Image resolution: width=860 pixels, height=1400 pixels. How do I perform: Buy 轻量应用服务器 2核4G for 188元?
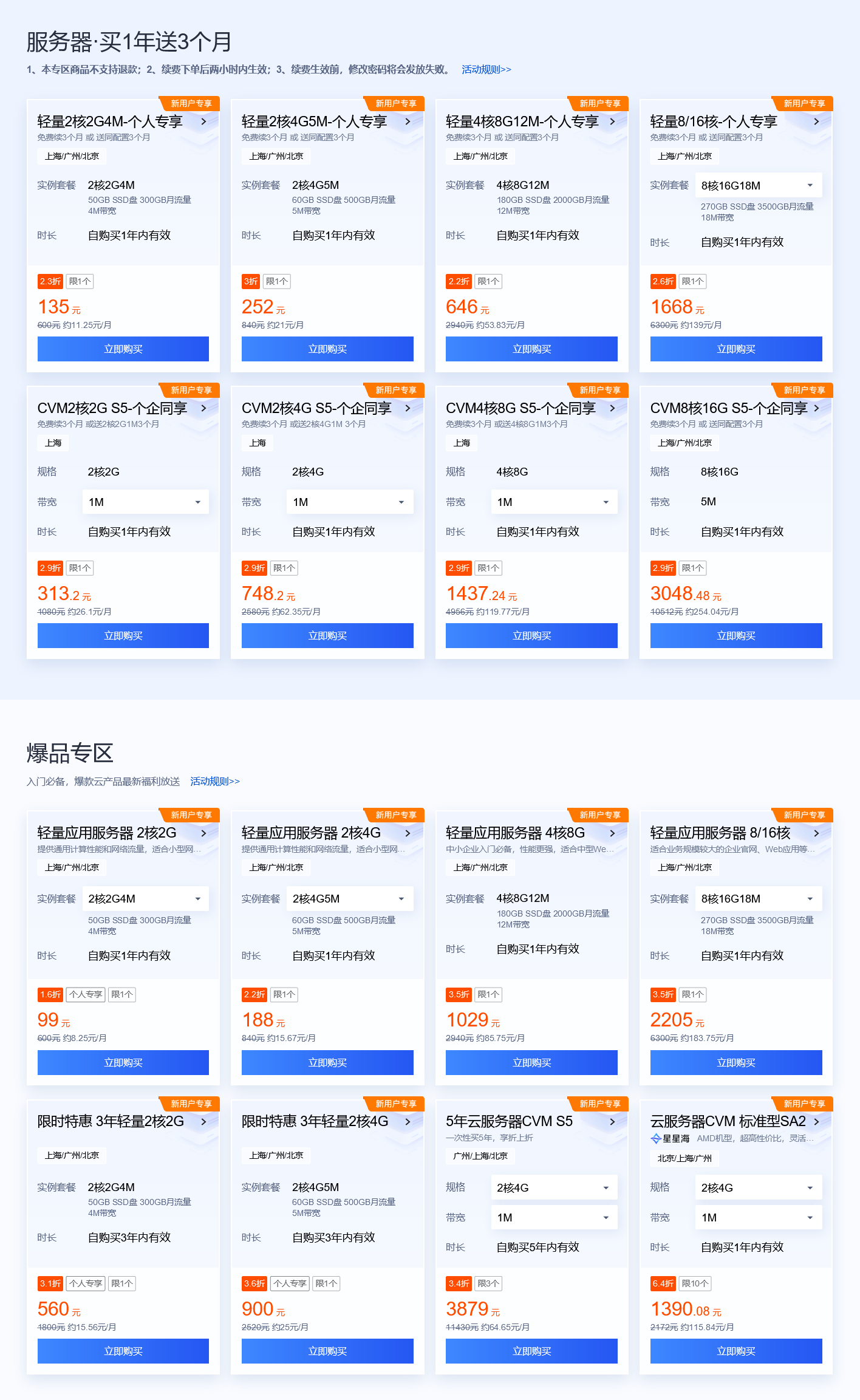(327, 1063)
